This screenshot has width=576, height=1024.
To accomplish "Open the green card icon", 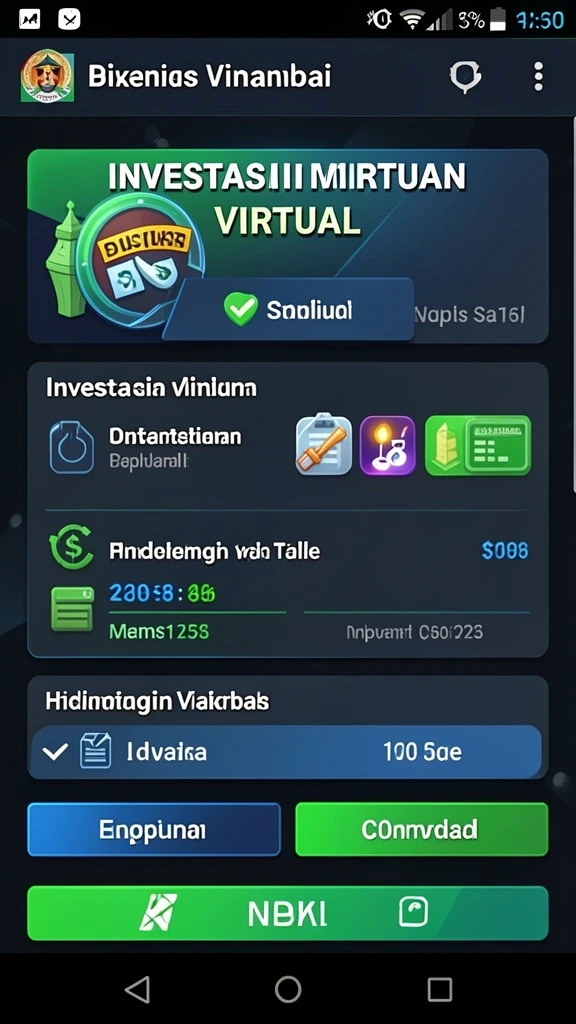I will click(x=478, y=445).
